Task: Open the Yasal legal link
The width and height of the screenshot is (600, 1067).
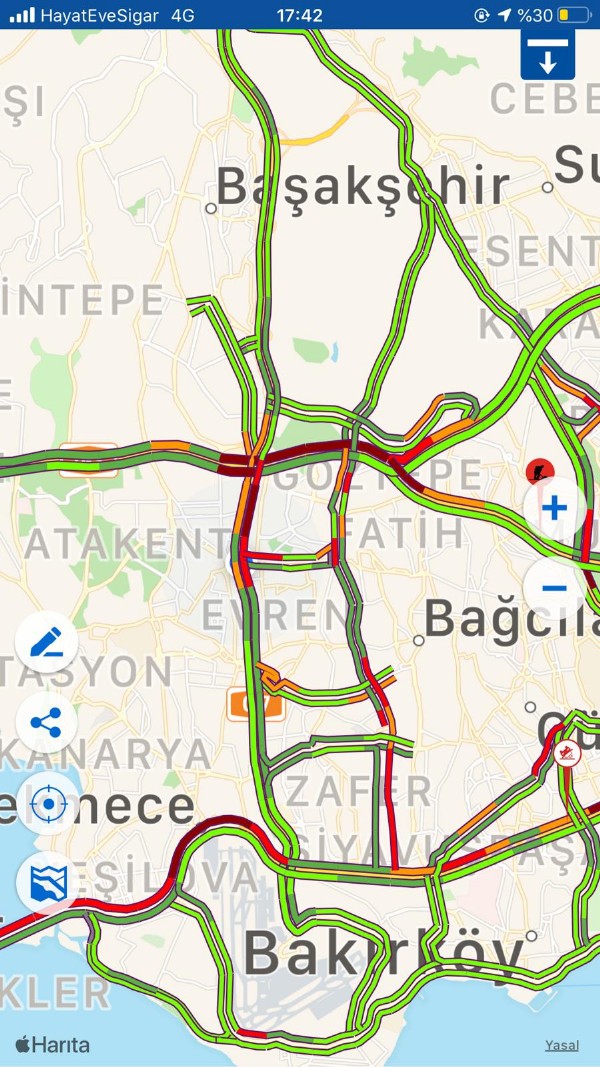Action: pos(562,1045)
